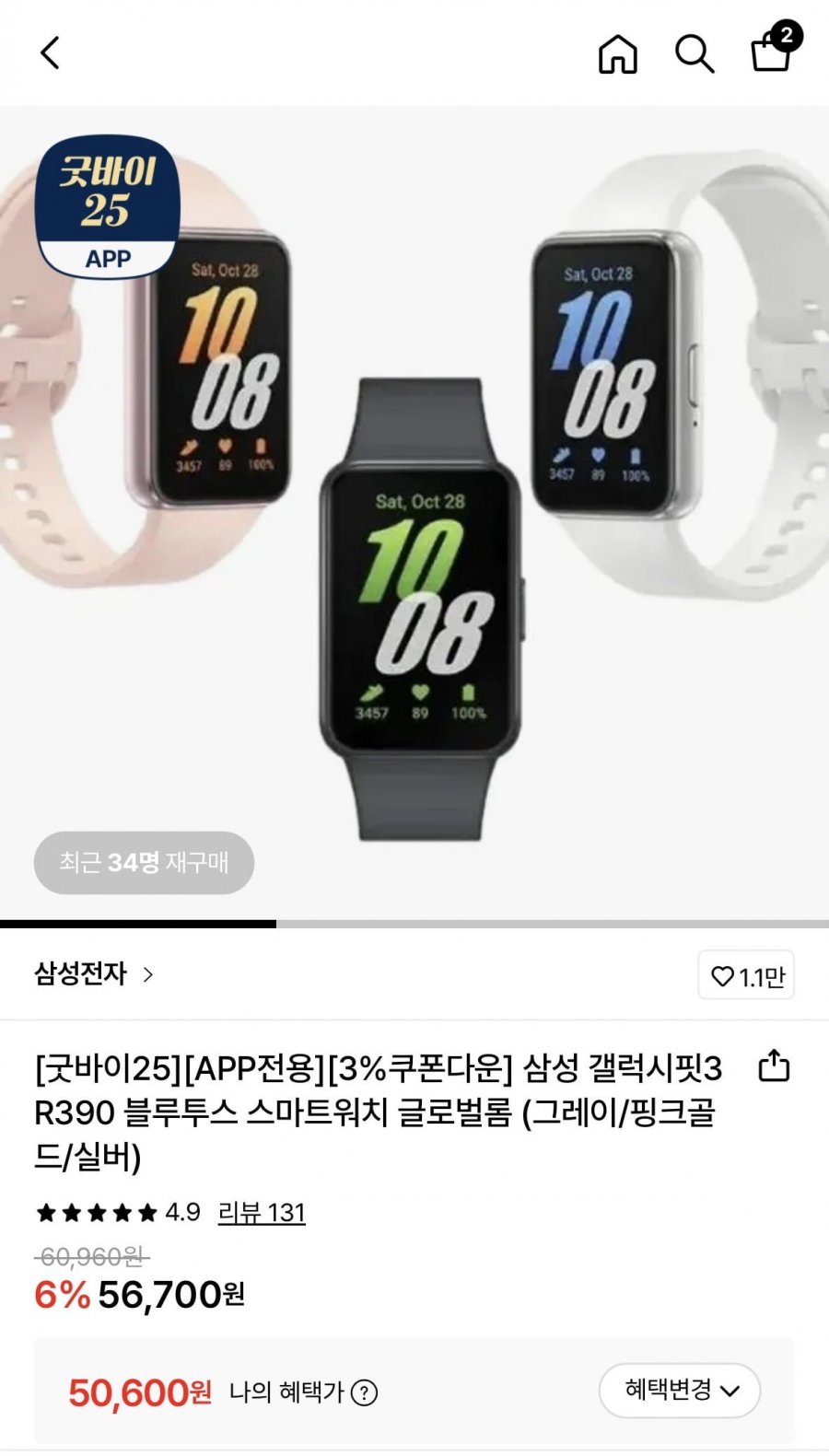Viewport: 829px width, 1456px height.
Task: Add product to wishlist via heart button
Action: pos(746,975)
